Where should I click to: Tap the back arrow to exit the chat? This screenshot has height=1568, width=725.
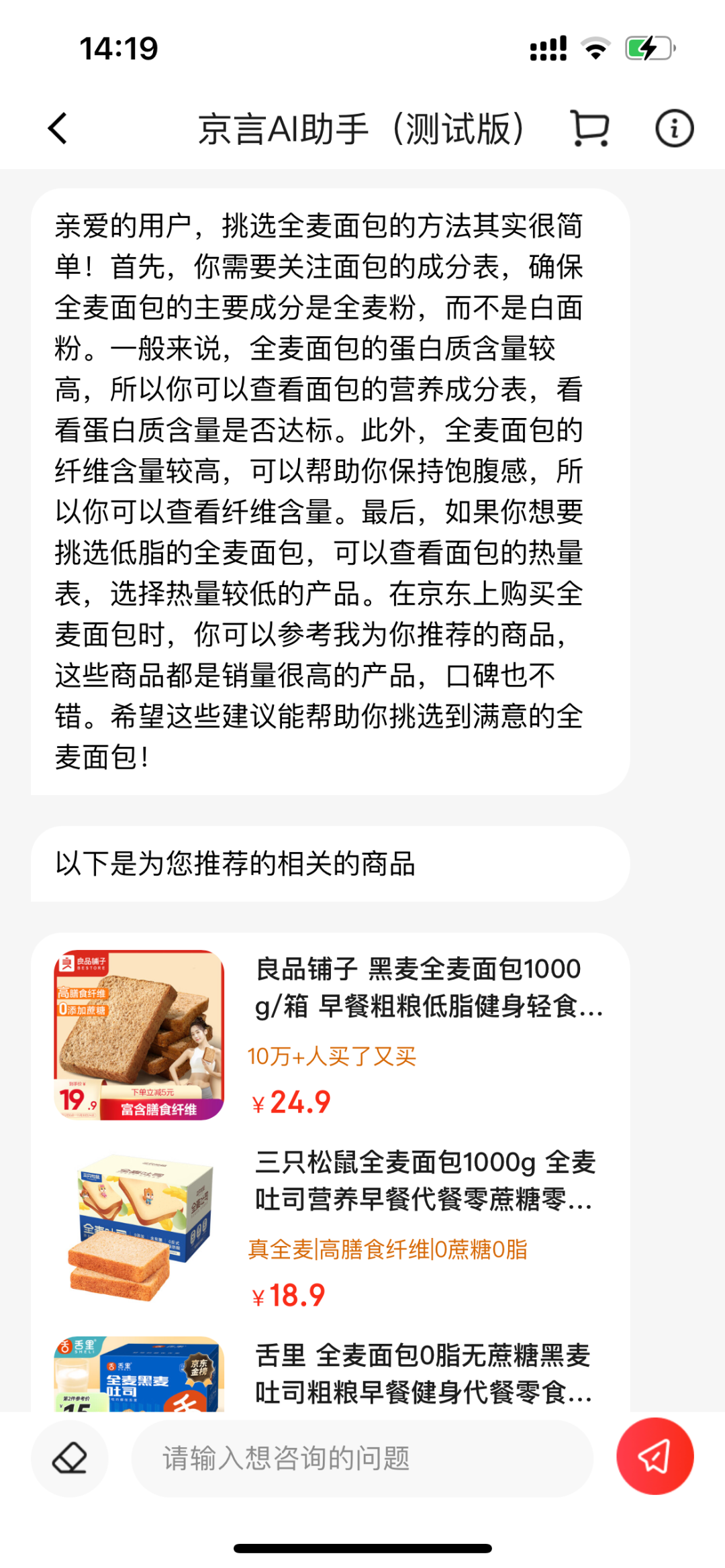tap(57, 129)
